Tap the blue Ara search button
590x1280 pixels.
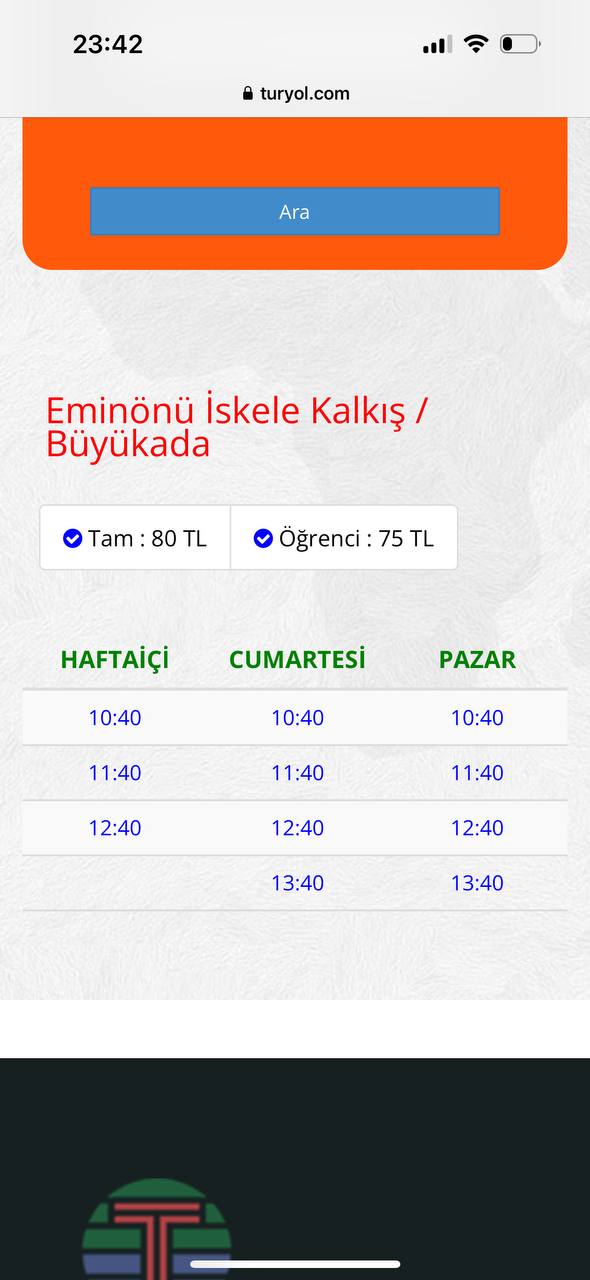coord(295,212)
